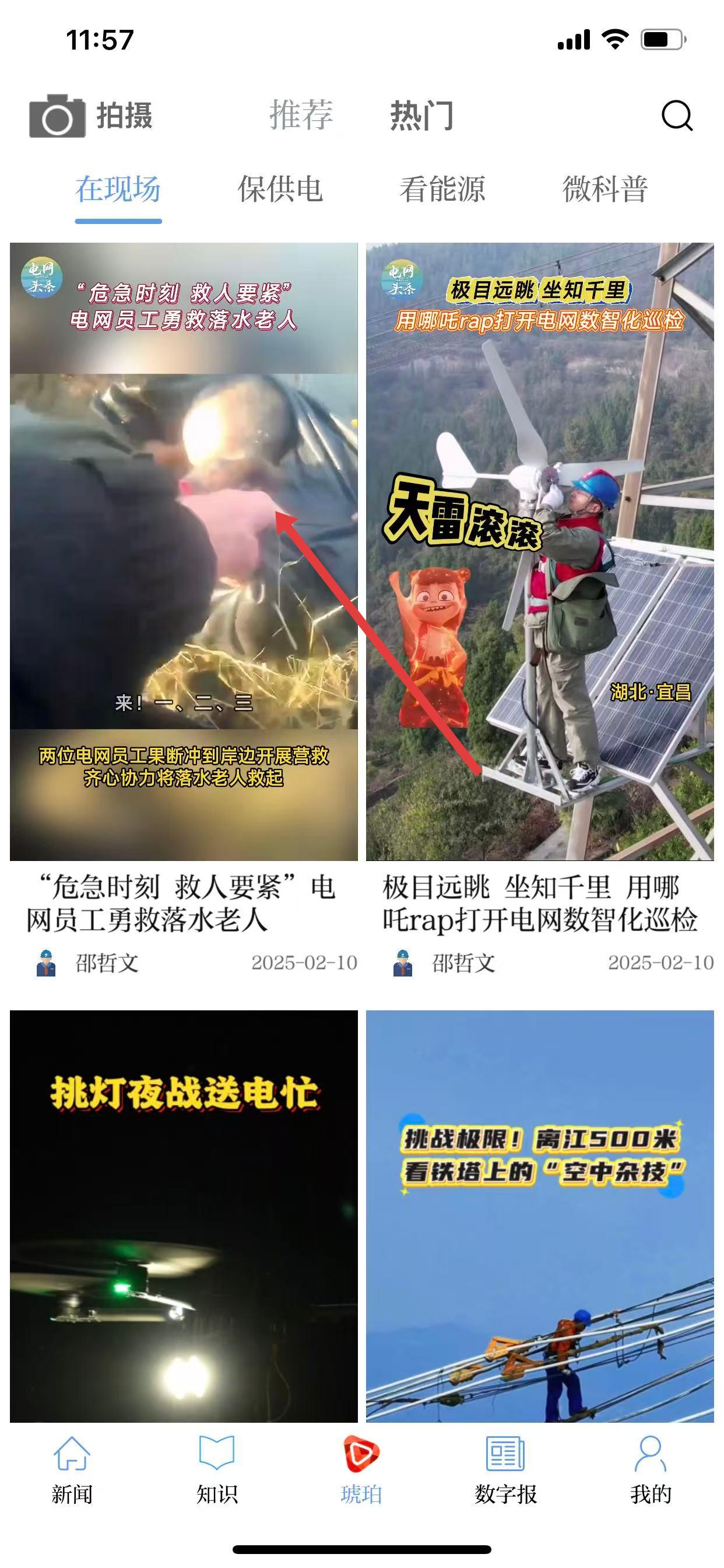Switch to the 热门 tab
The height and width of the screenshot is (1568, 724).
[421, 115]
